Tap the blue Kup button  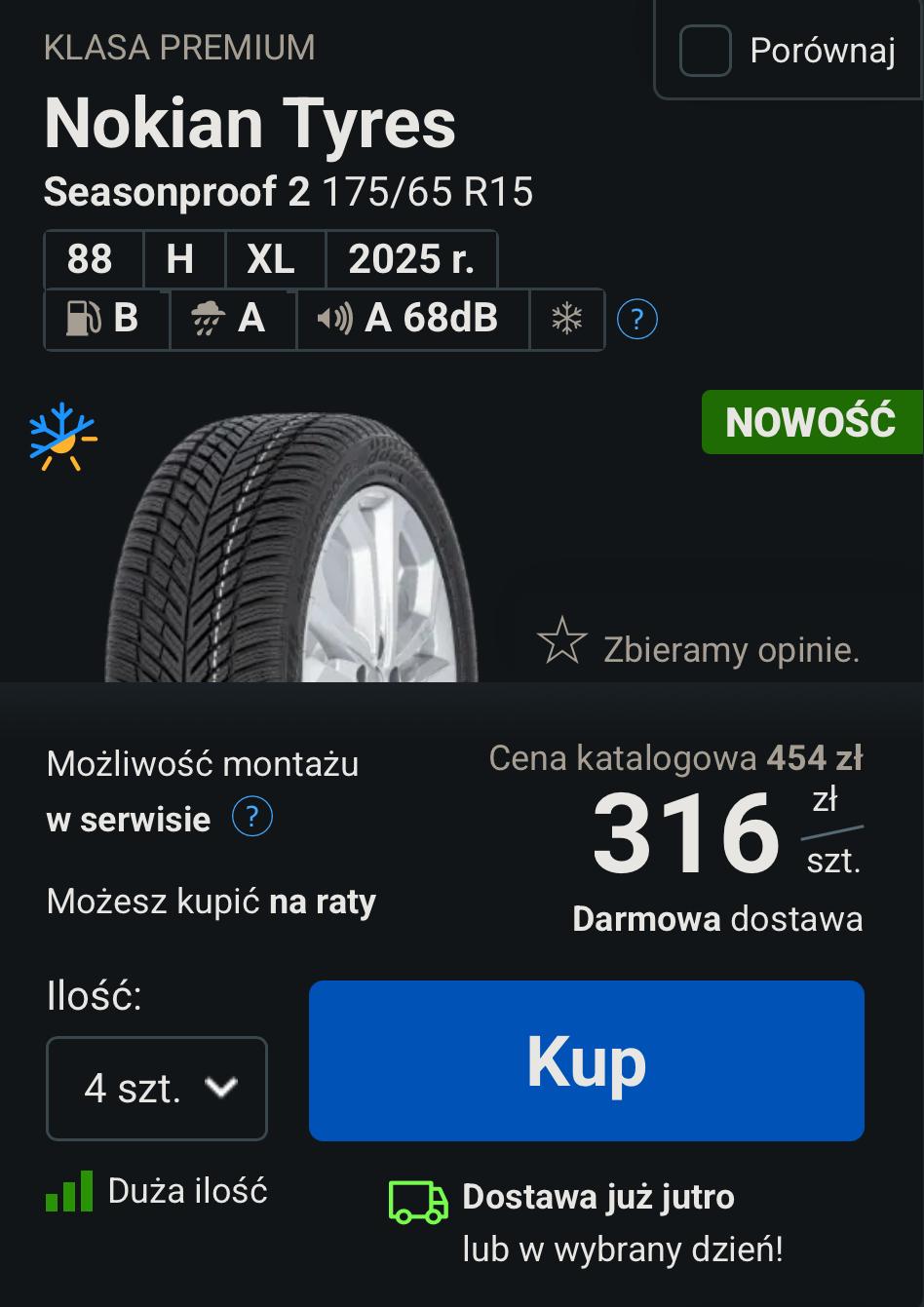[586, 1060]
